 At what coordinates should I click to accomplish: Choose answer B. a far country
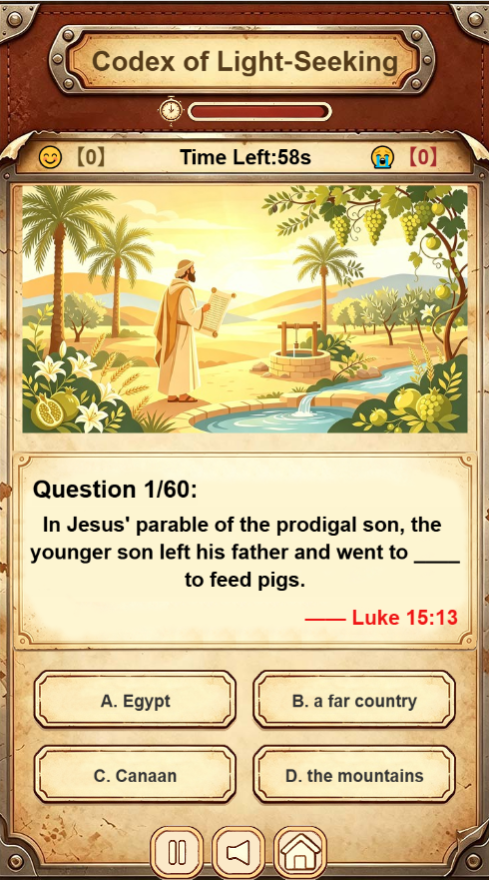(354, 700)
